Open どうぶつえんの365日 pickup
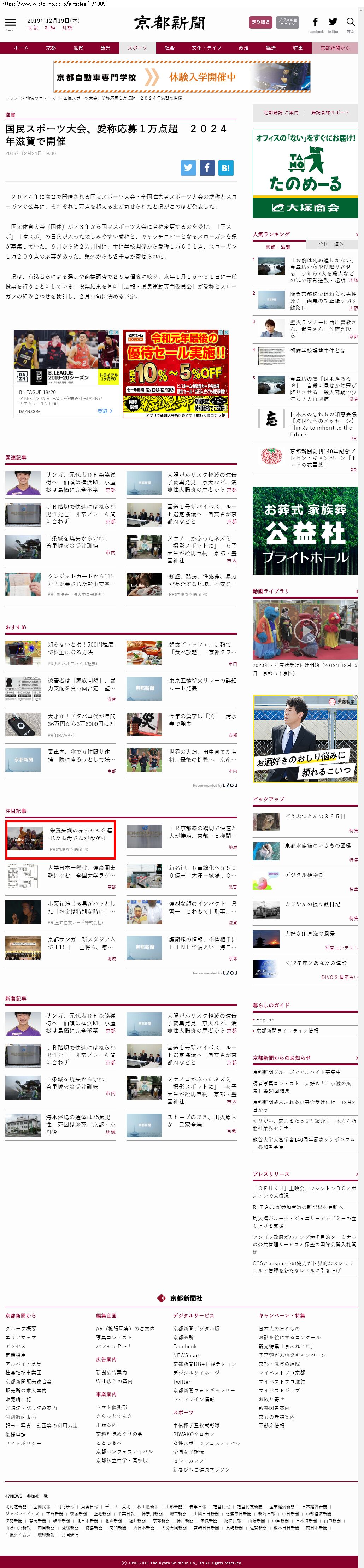364x1568 pixels. pos(315,816)
